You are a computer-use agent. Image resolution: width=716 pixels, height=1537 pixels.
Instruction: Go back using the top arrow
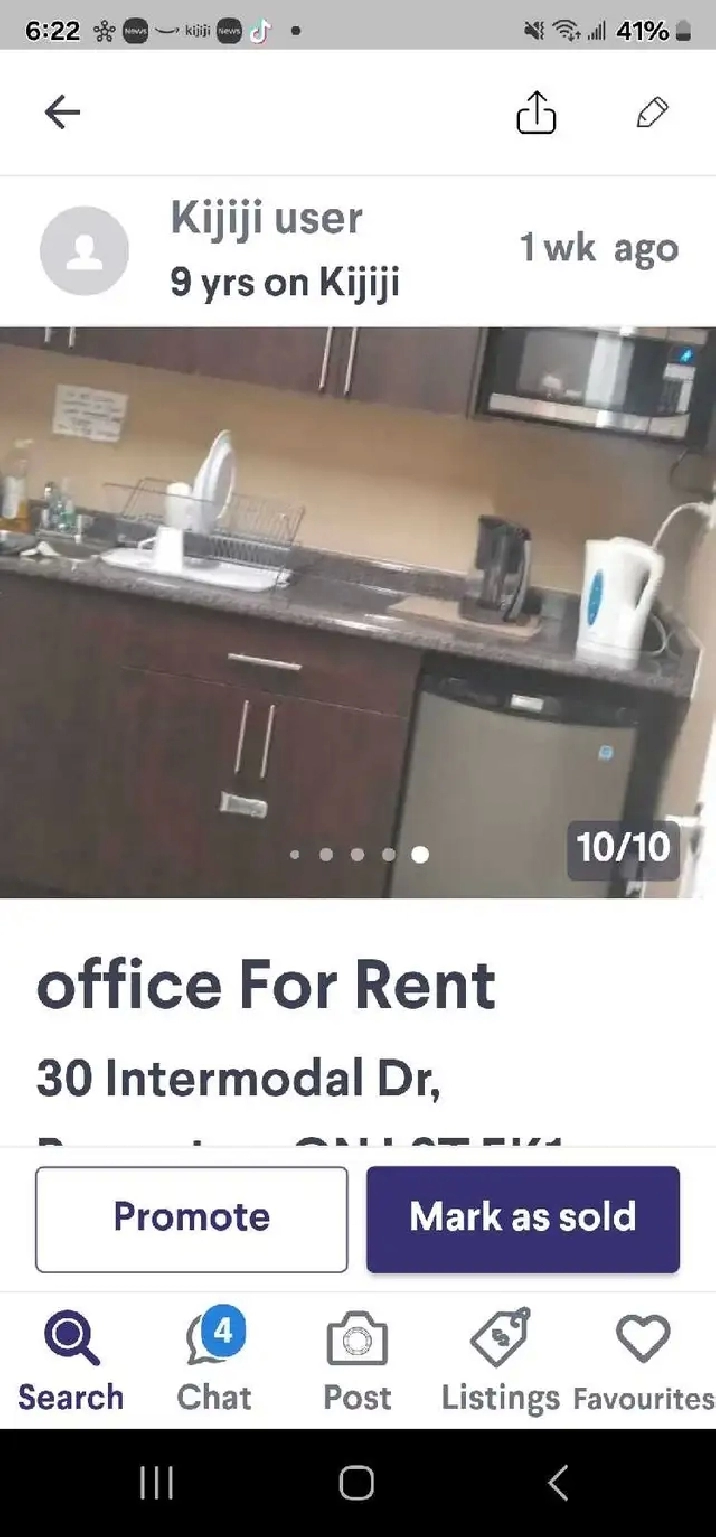click(62, 112)
